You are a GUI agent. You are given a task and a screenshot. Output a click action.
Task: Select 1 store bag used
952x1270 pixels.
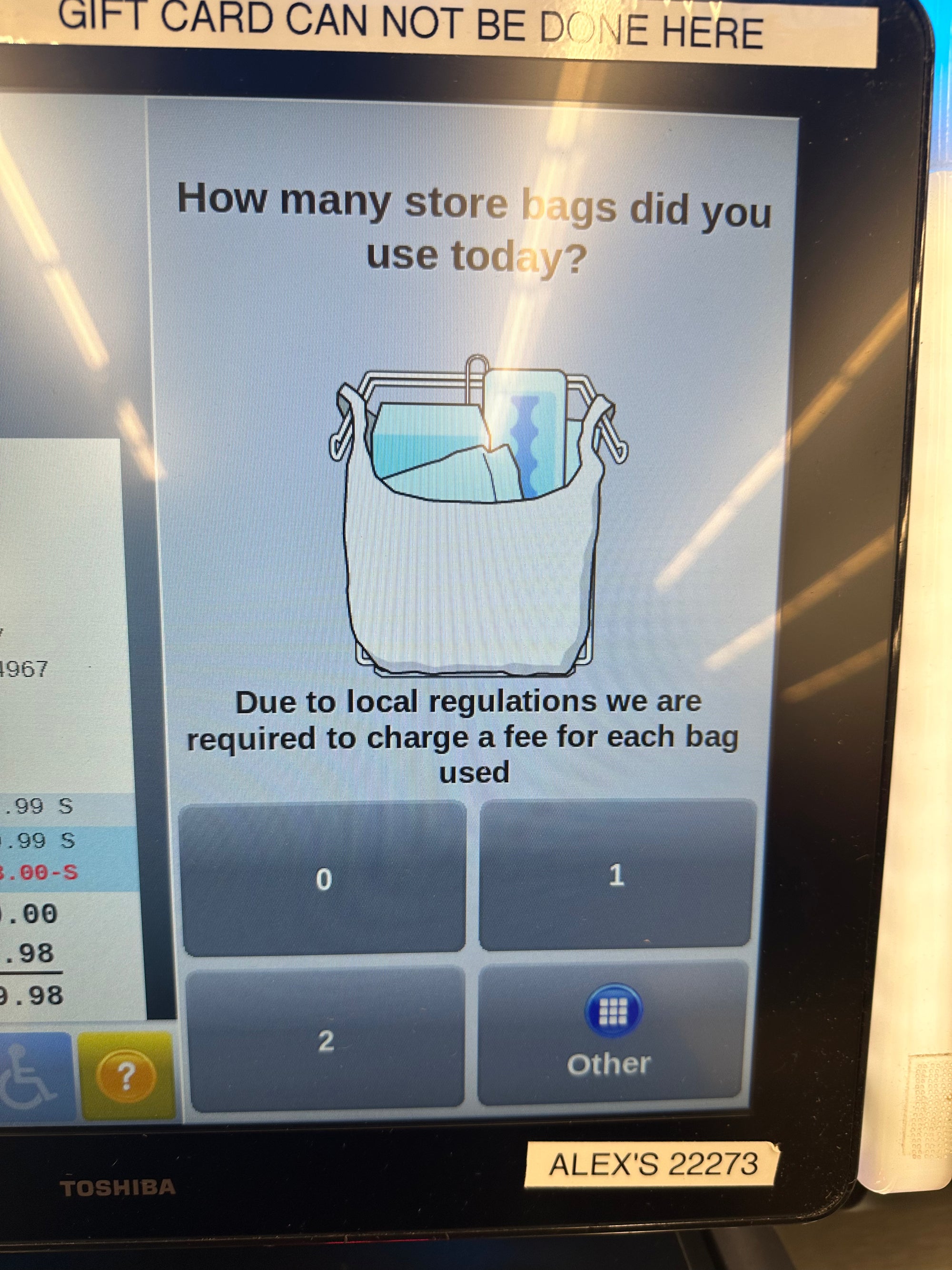(615, 874)
